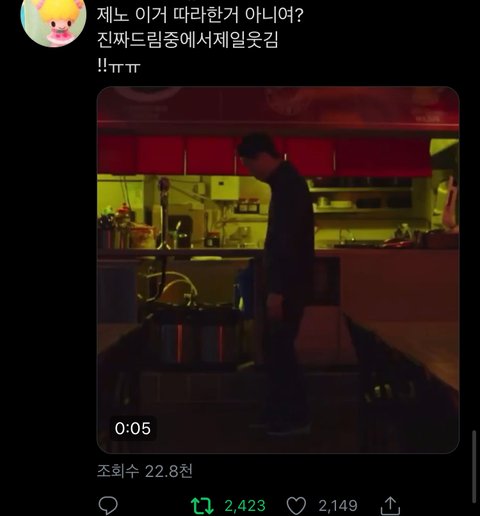Open the tweet author's profile picture
The width and height of the screenshot is (480, 516).
click(53, 21)
